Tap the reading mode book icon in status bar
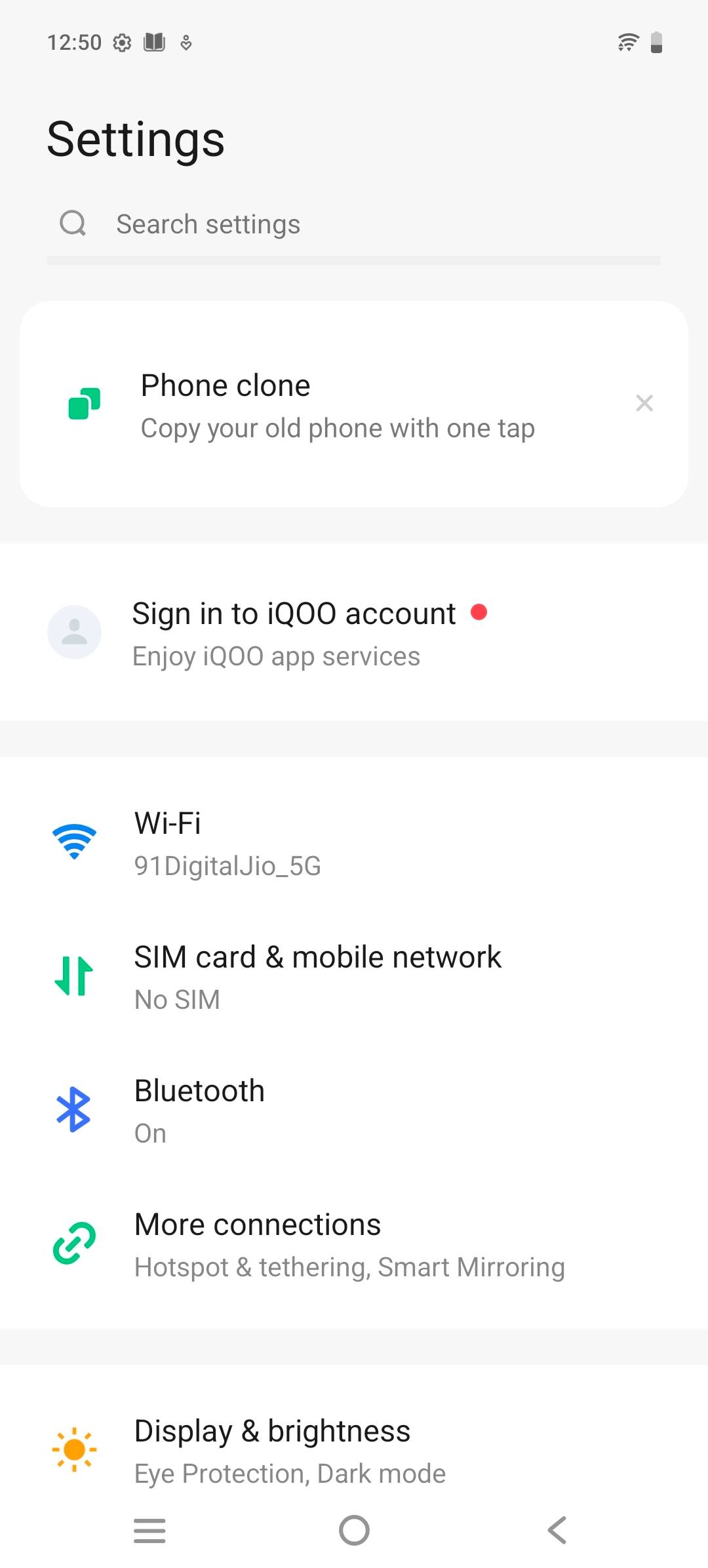This screenshot has height=1568, width=708. (153, 41)
